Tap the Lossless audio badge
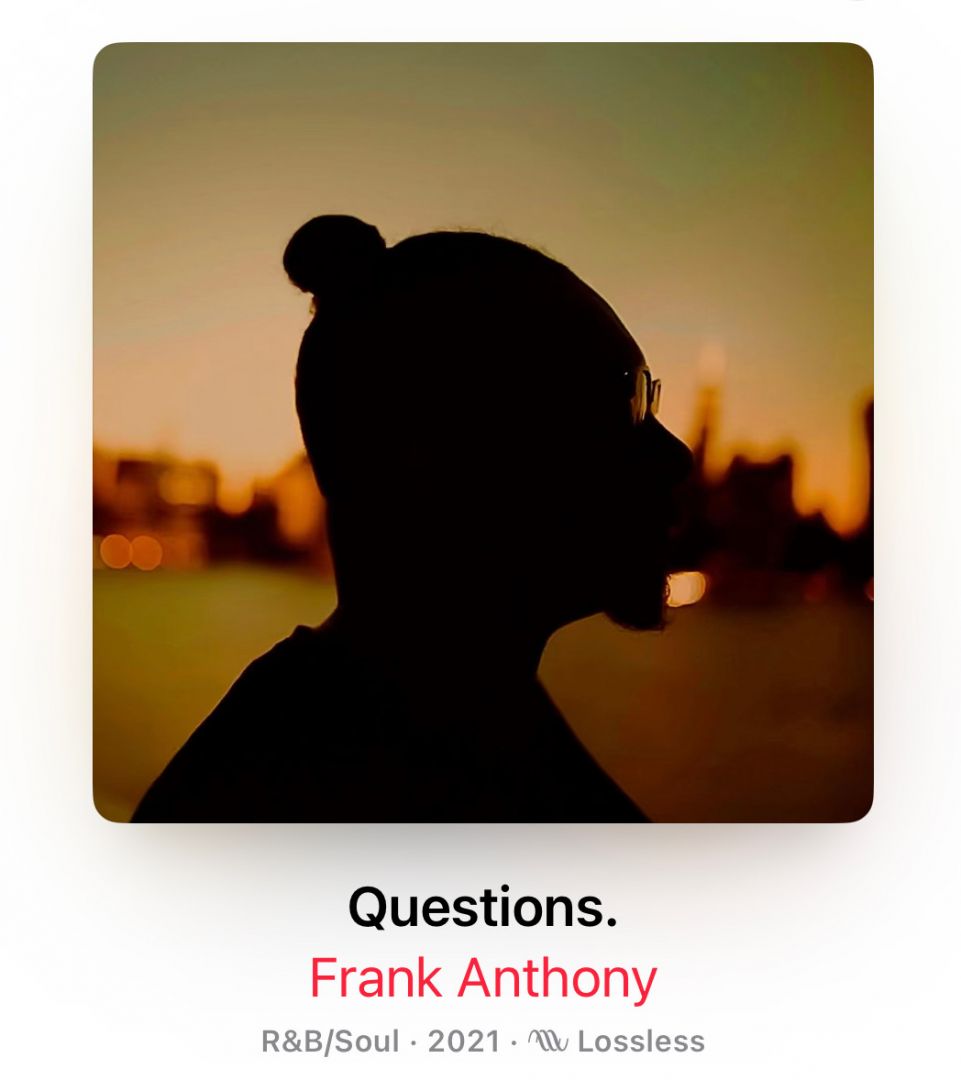This screenshot has width=961, height=1080. tap(617, 1041)
